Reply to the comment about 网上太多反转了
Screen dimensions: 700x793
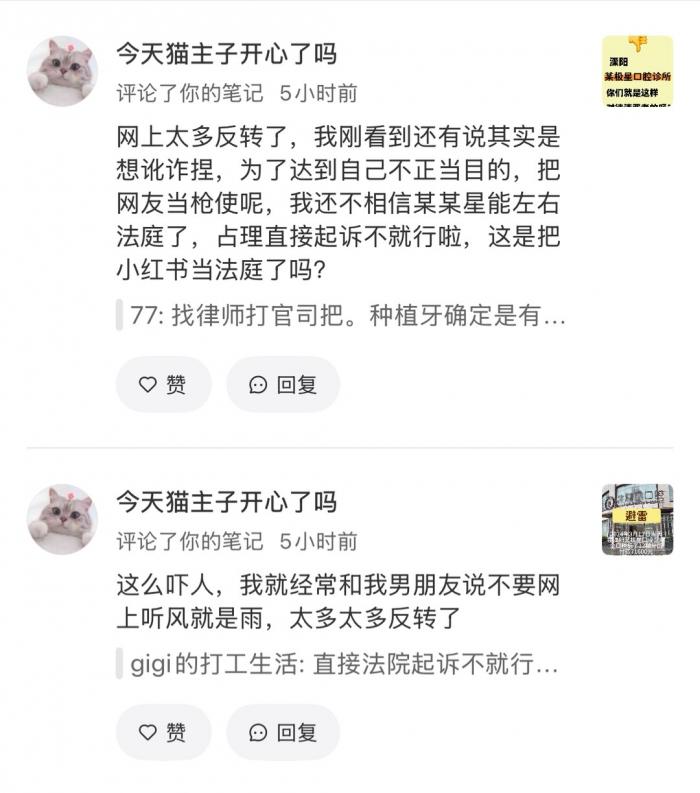tap(283, 385)
